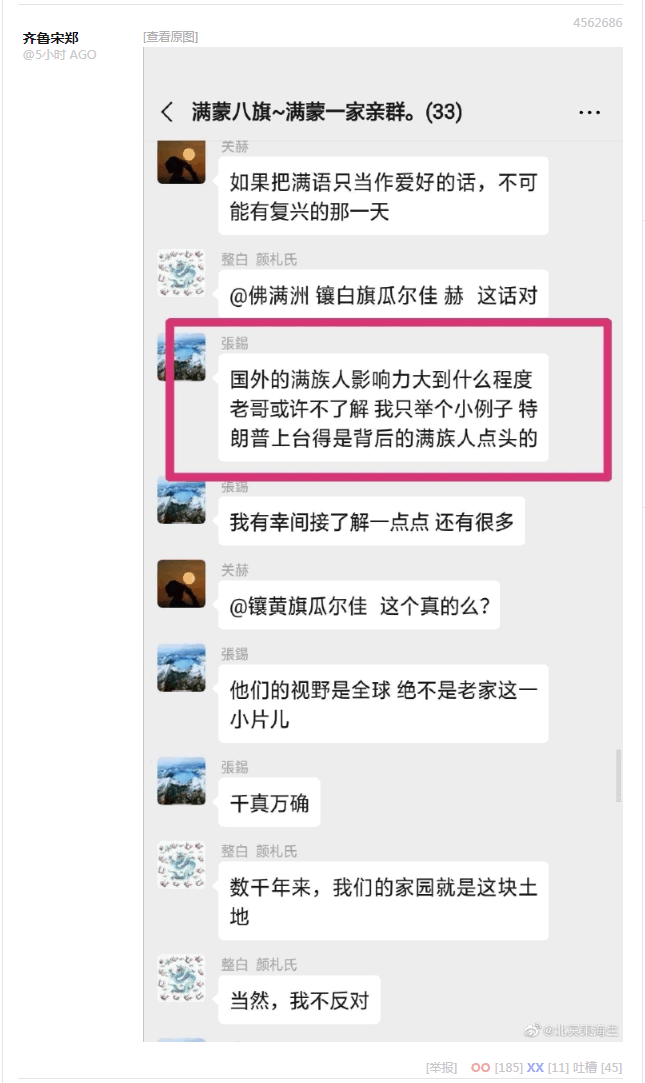Open post number 4562686 permalink
Viewport: 645px width, 1083px height.
(x=597, y=23)
